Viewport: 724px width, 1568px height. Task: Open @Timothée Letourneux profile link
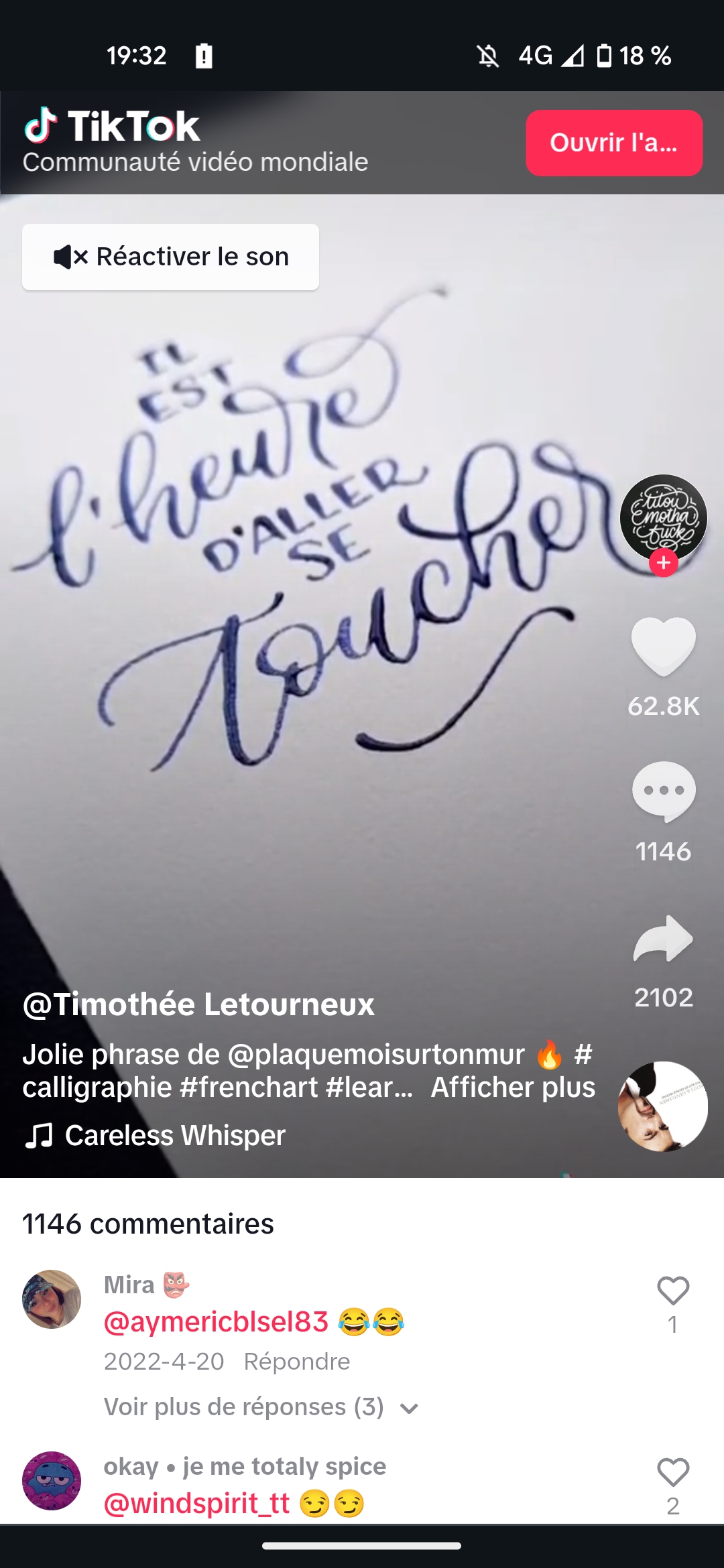pyautogui.click(x=198, y=1004)
